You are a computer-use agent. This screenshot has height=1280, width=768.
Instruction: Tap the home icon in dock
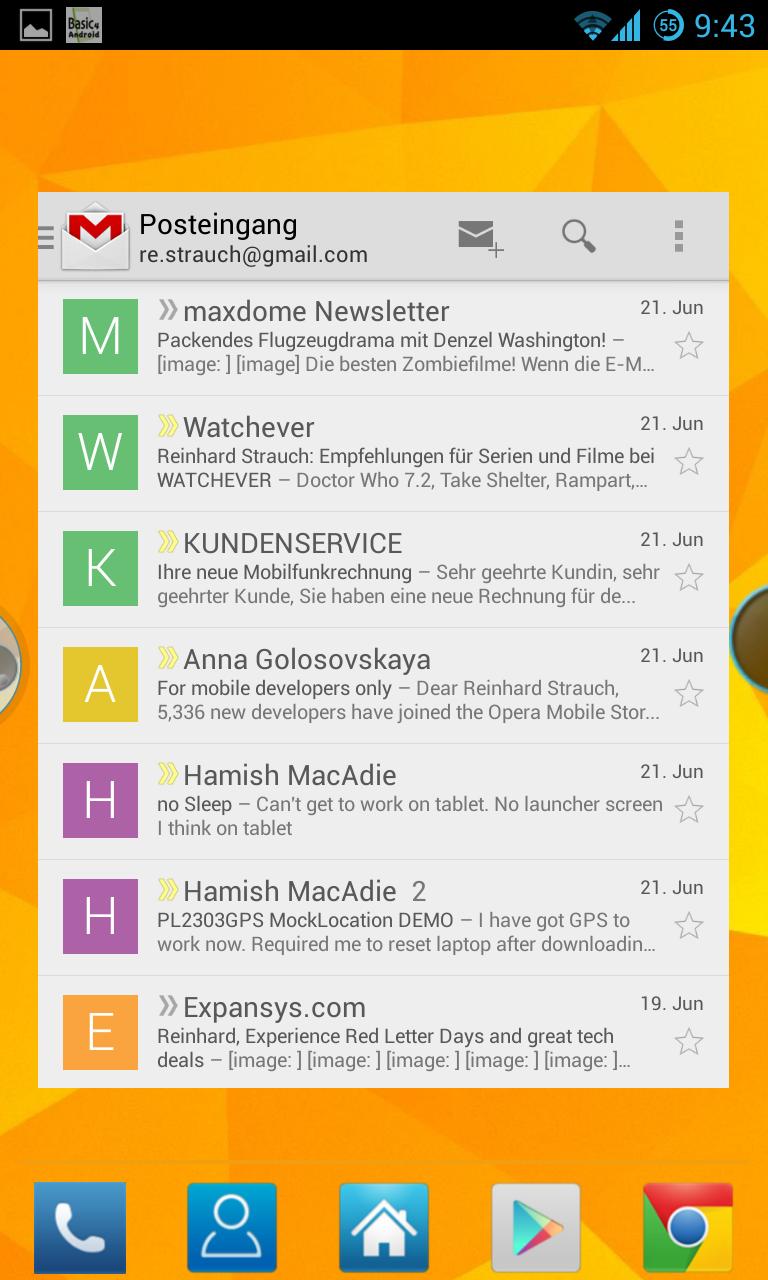[x=384, y=1227]
